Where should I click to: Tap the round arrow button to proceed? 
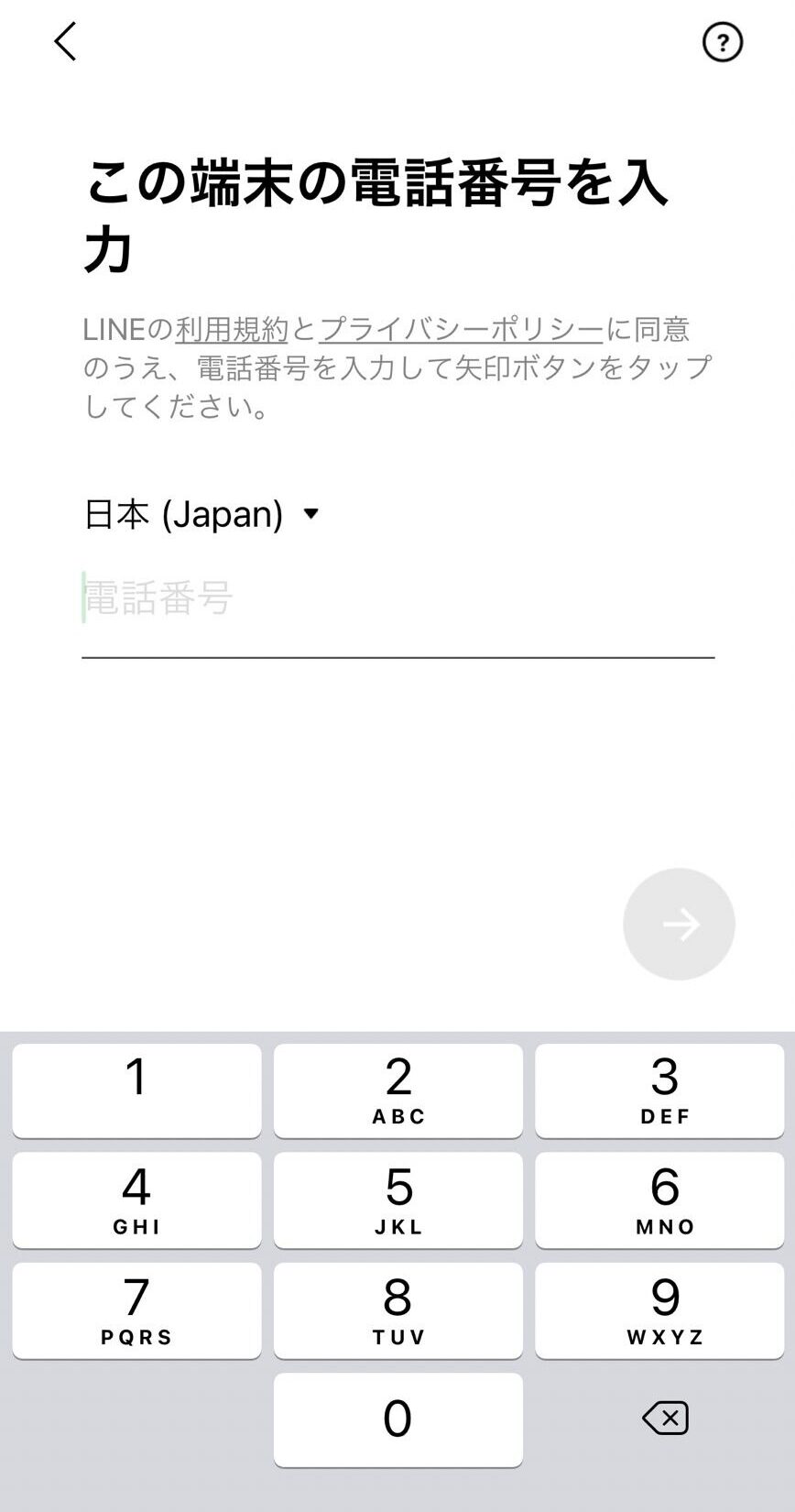click(x=679, y=924)
